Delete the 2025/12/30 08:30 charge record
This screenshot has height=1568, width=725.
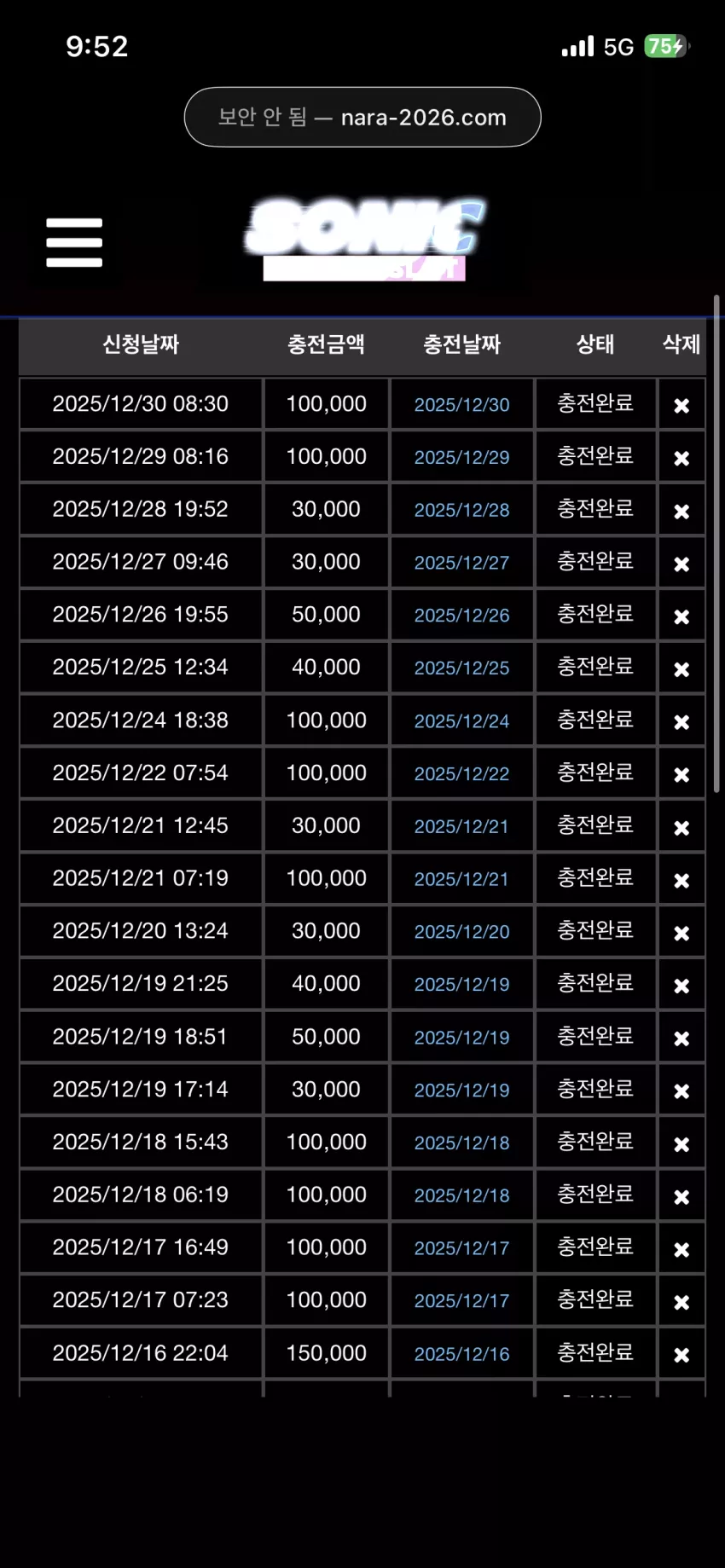pos(681,406)
